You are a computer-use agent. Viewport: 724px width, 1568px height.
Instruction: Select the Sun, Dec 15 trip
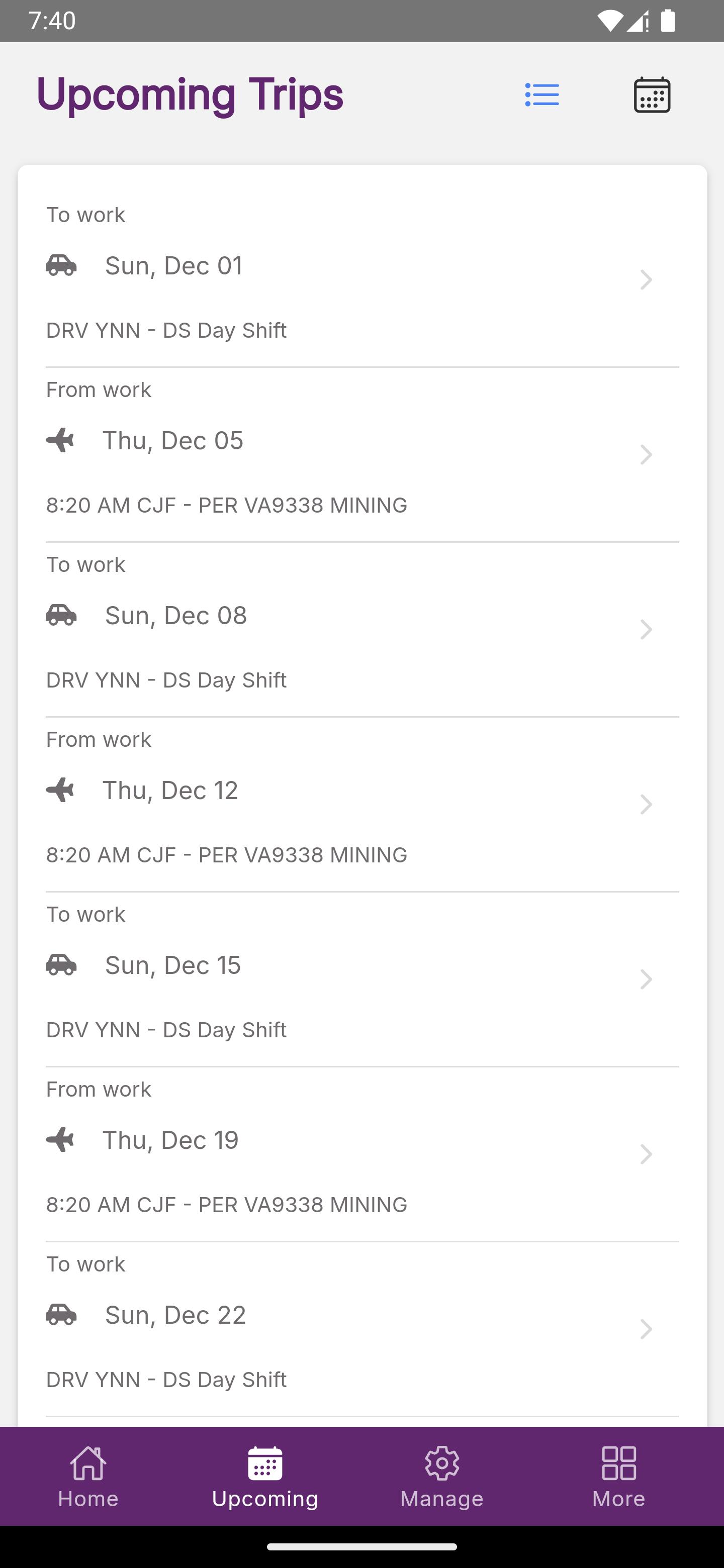click(x=363, y=979)
